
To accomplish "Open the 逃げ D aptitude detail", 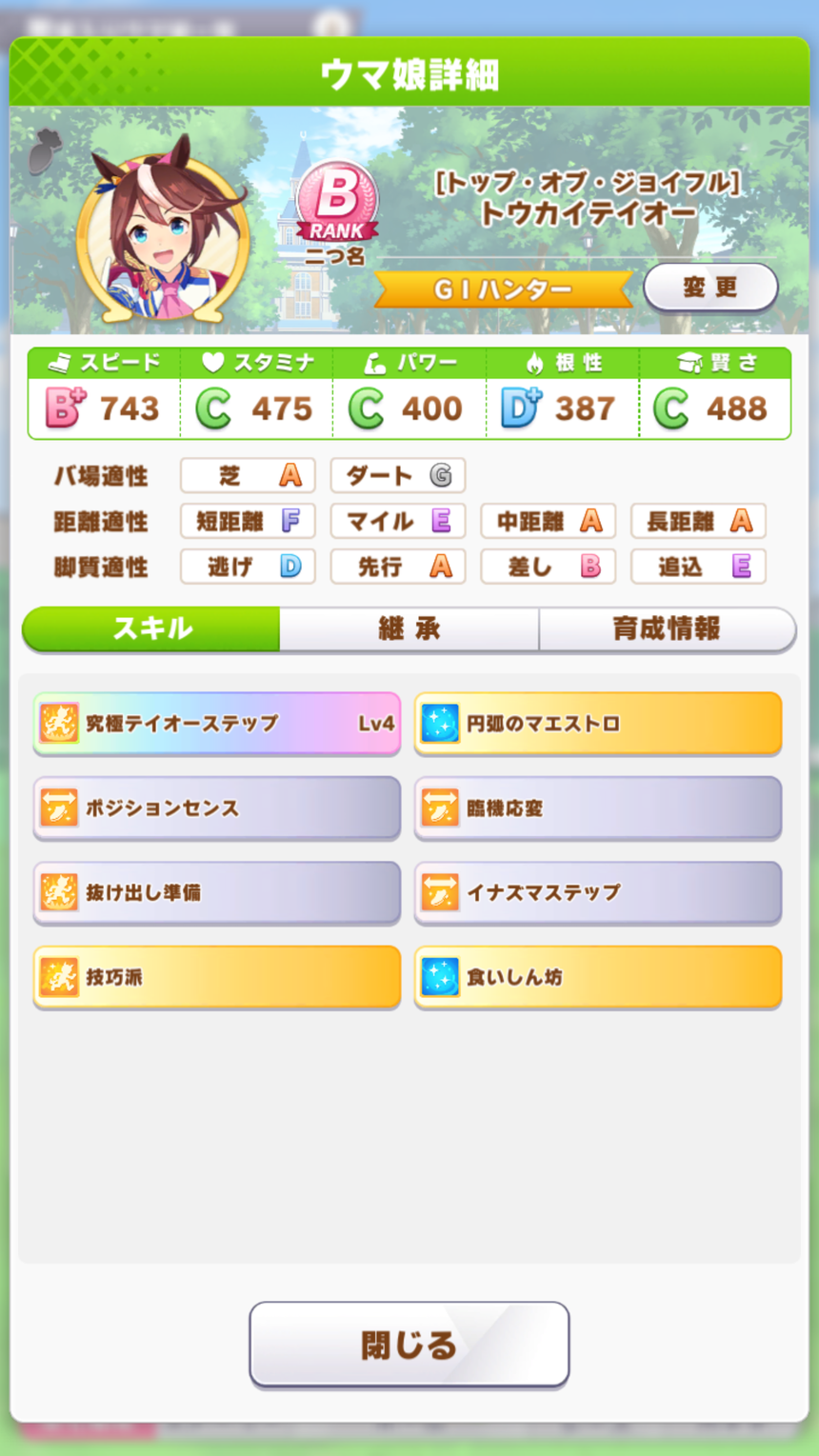I will tap(248, 567).
